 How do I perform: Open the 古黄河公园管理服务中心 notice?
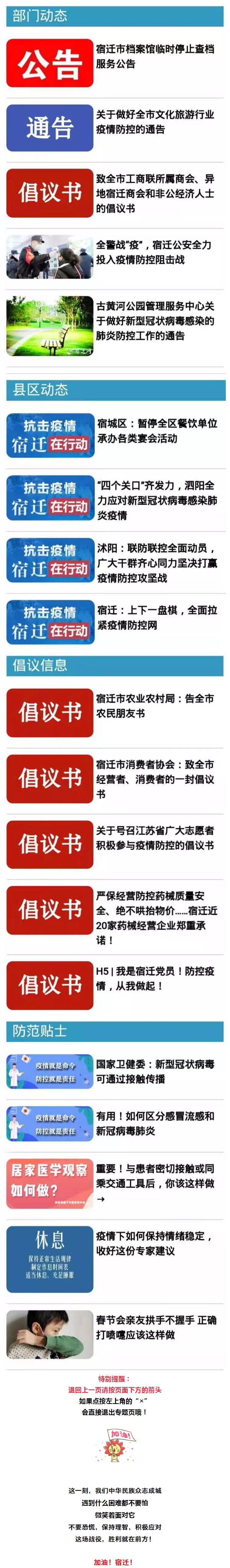pos(155,321)
